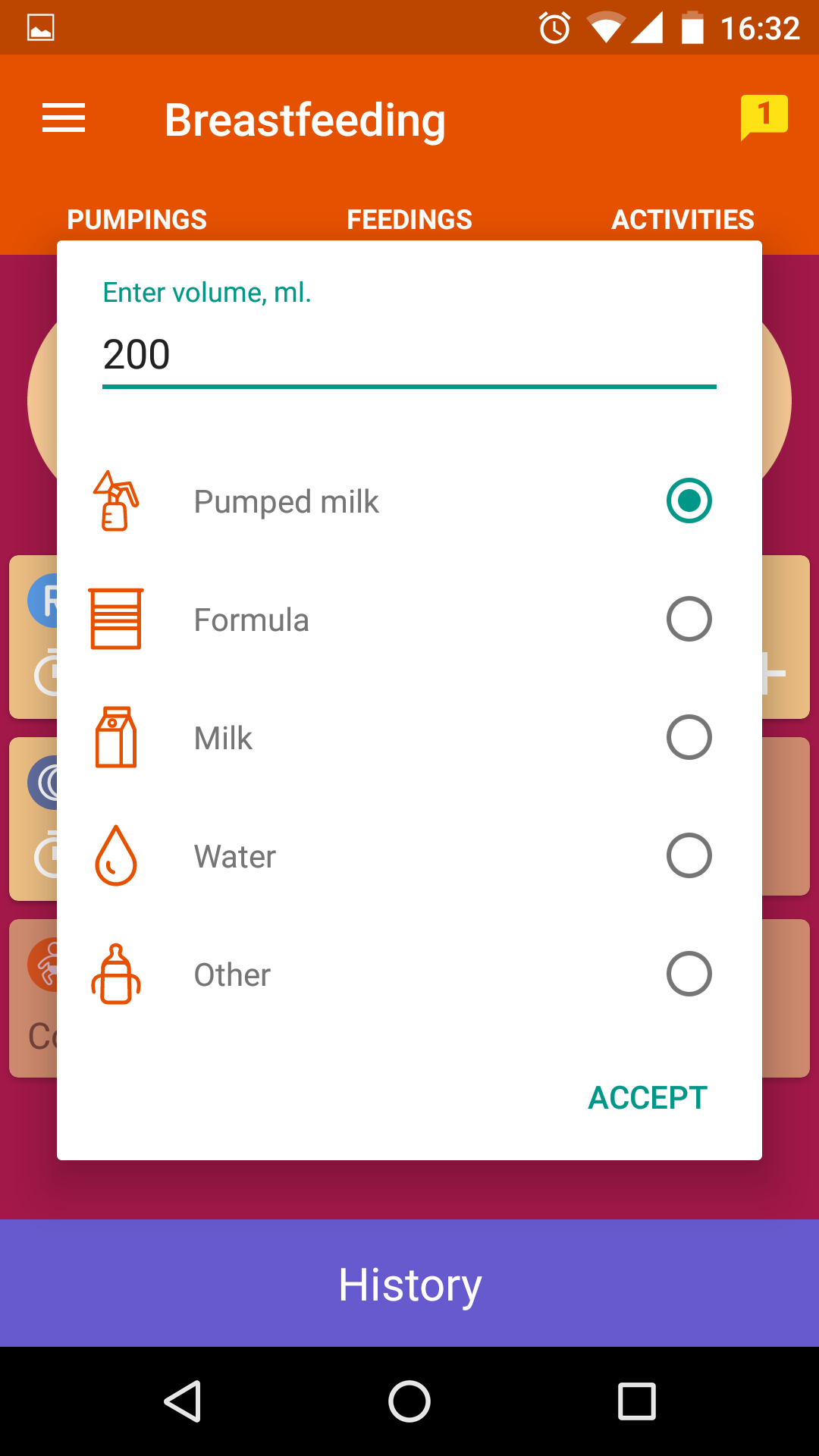
Task: Go back using the system back button
Action: click(182, 1401)
